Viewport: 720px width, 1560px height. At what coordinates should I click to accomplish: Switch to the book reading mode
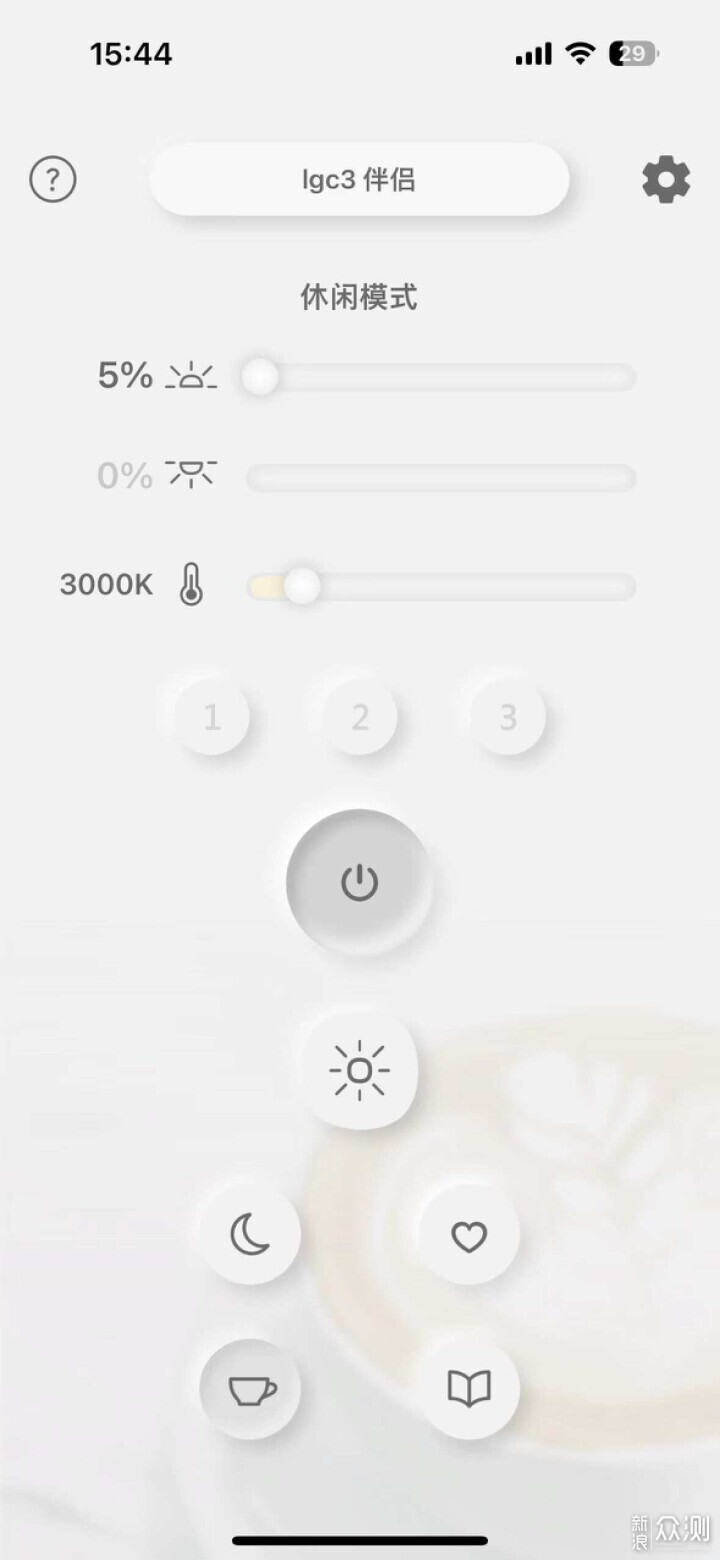click(469, 1389)
